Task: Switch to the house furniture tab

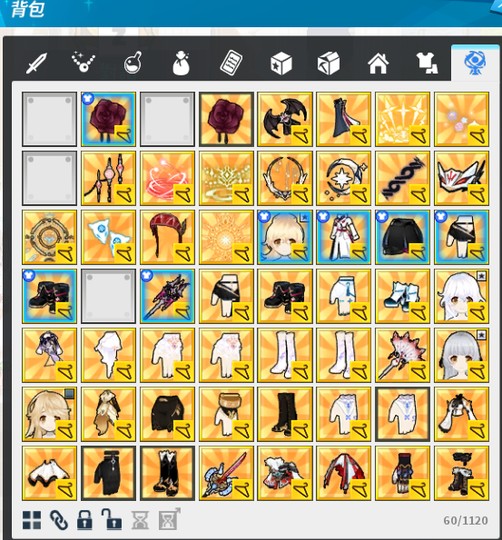Action: point(378,63)
